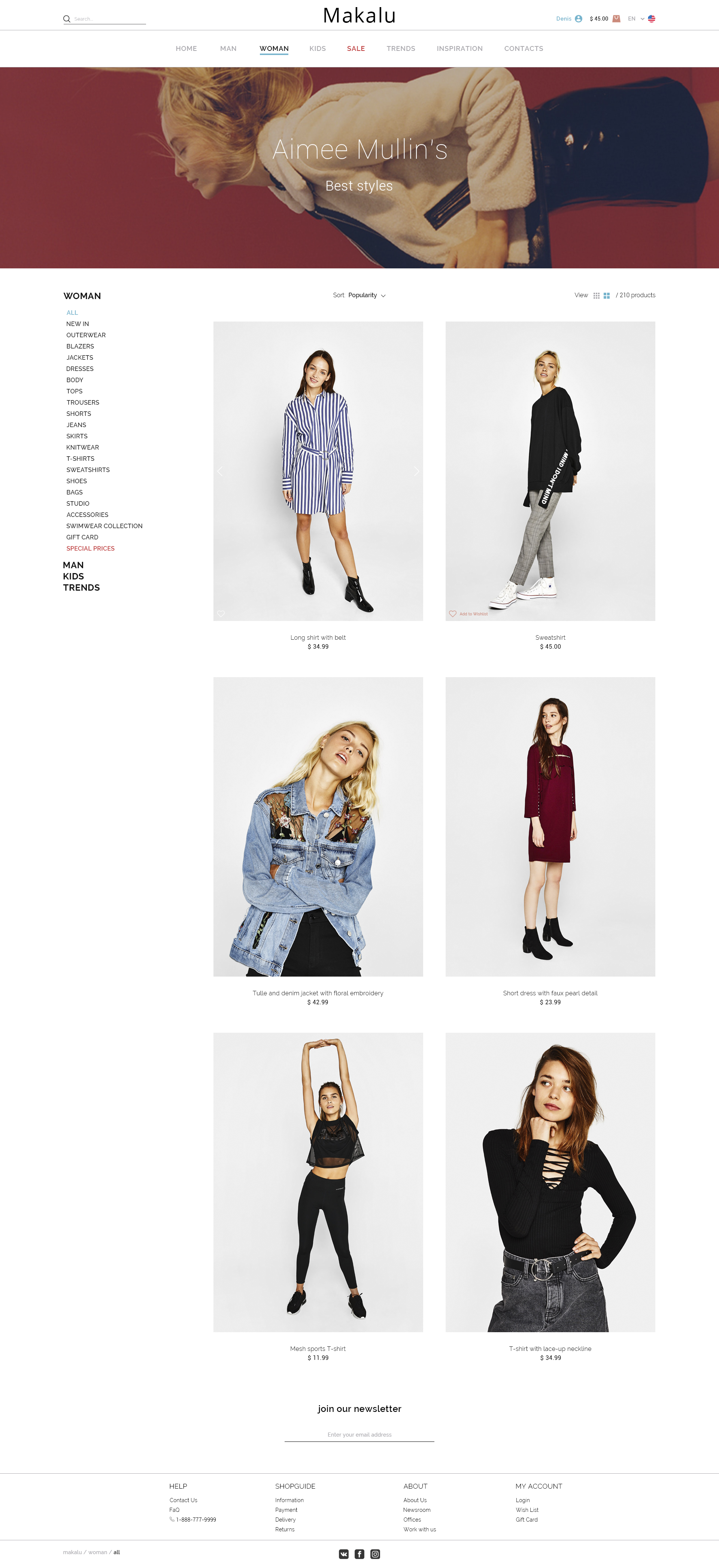This screenshot has height=1568, width=719.
Task: Switch to the MAN navigation tab
Action: (228, 49)
